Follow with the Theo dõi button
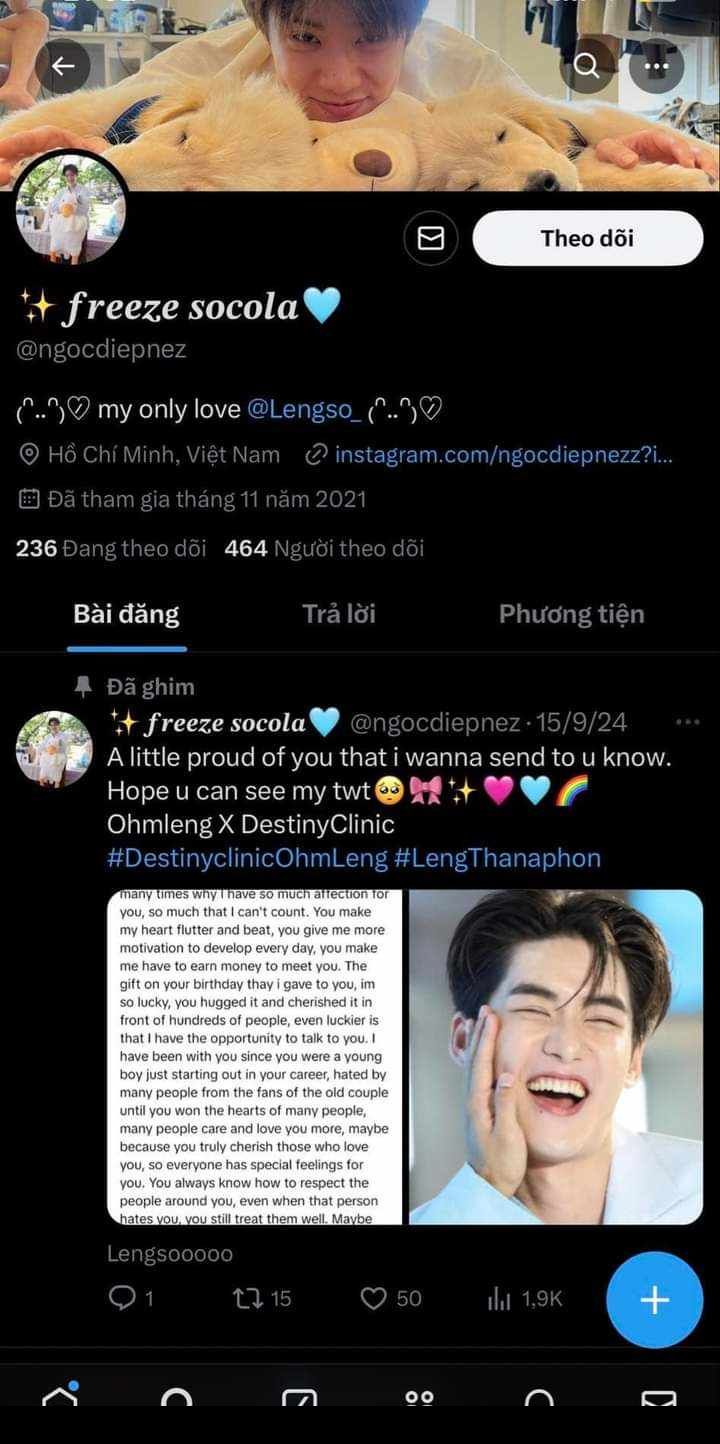 point(588,238)
